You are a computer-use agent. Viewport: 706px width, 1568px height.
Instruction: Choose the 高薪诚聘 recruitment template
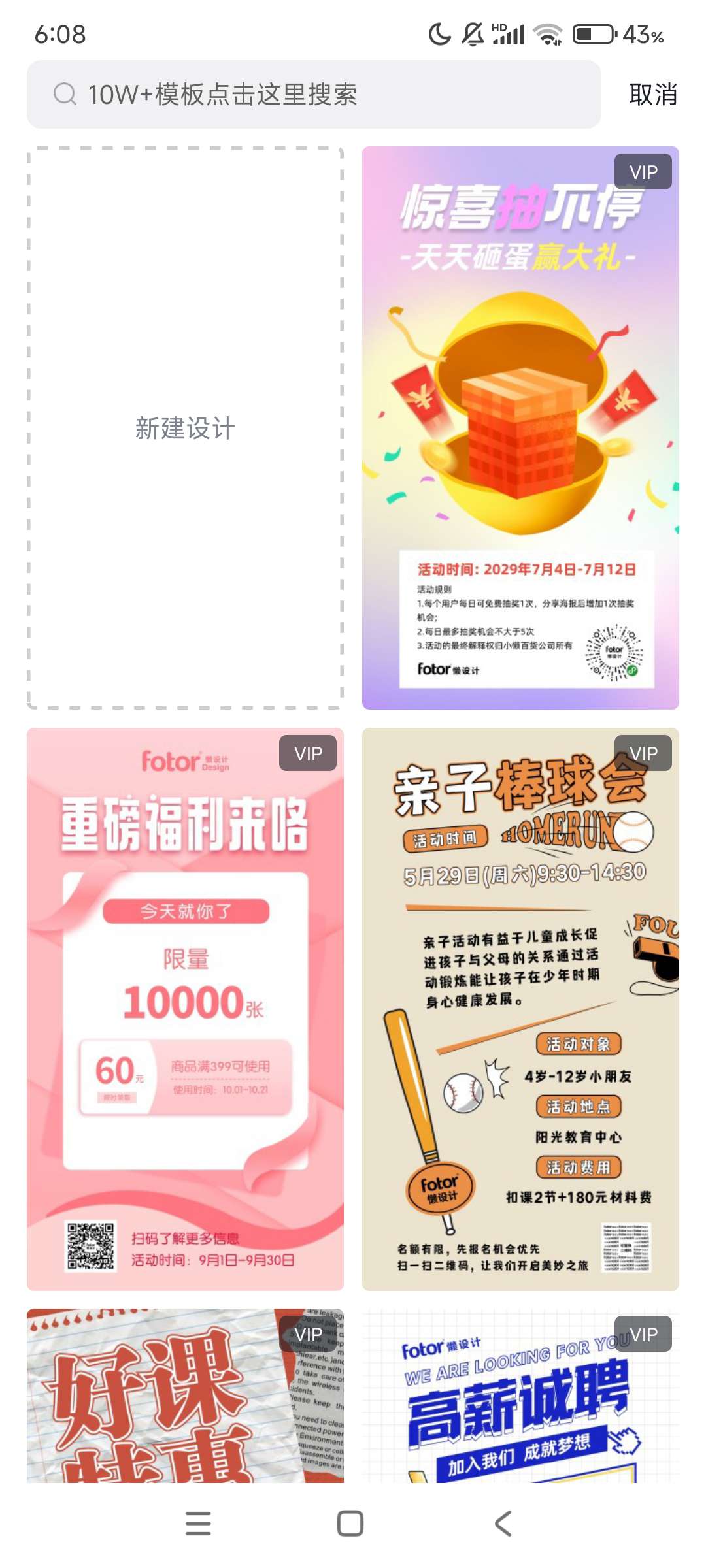[x=520, y=1398]
